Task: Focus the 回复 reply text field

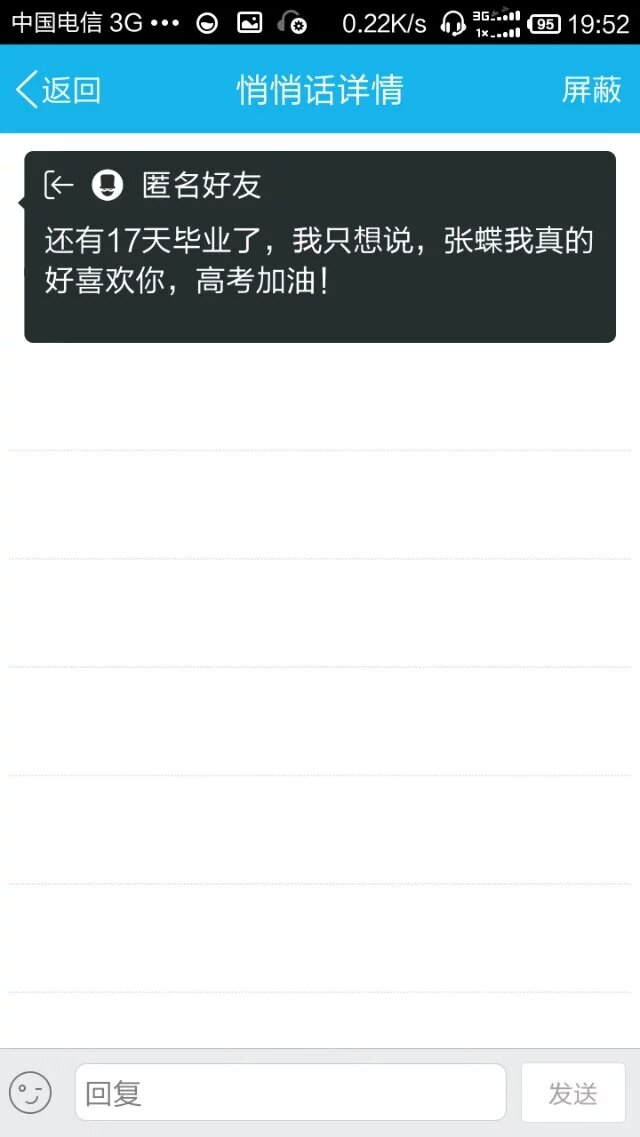Action: click(x=290, y=1092)
